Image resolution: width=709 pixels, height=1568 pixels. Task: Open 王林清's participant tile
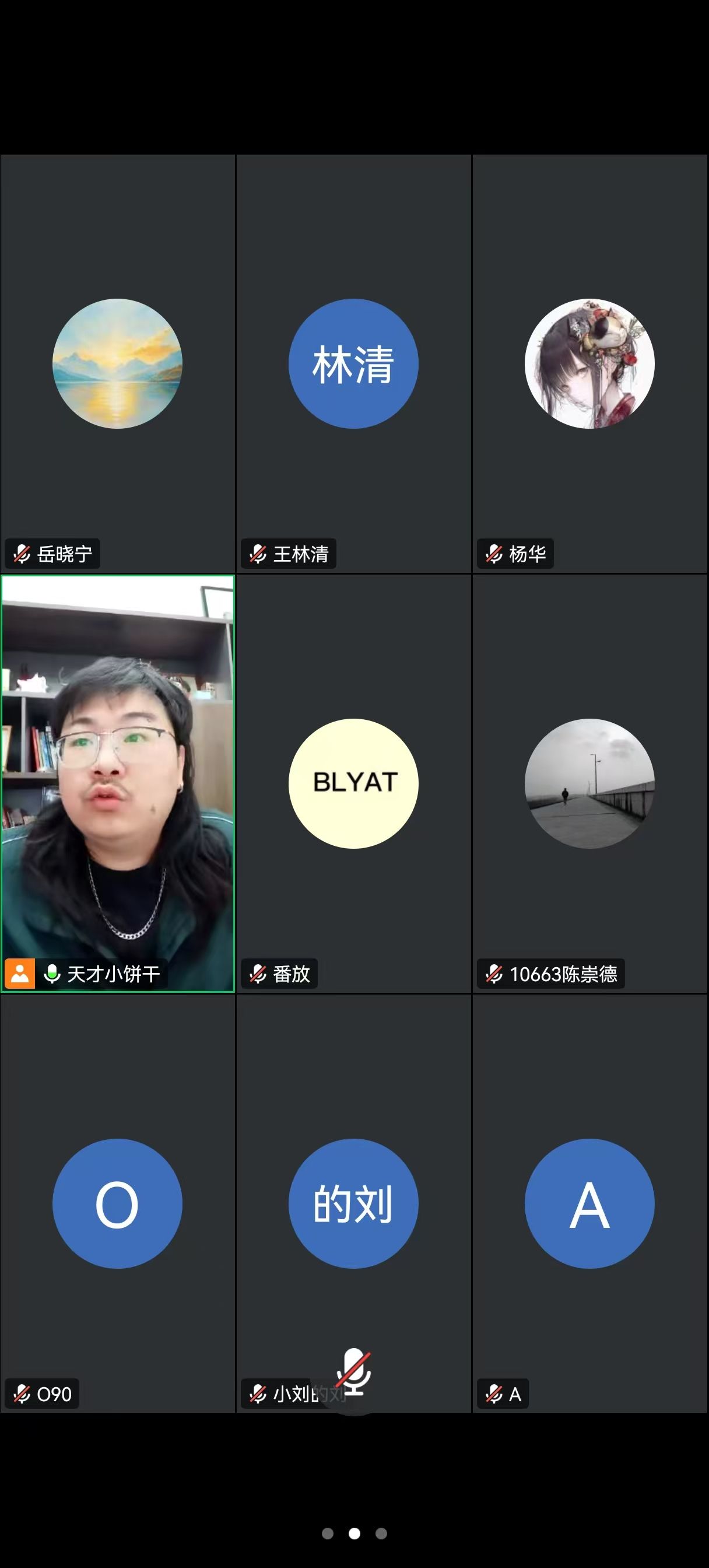353,364
